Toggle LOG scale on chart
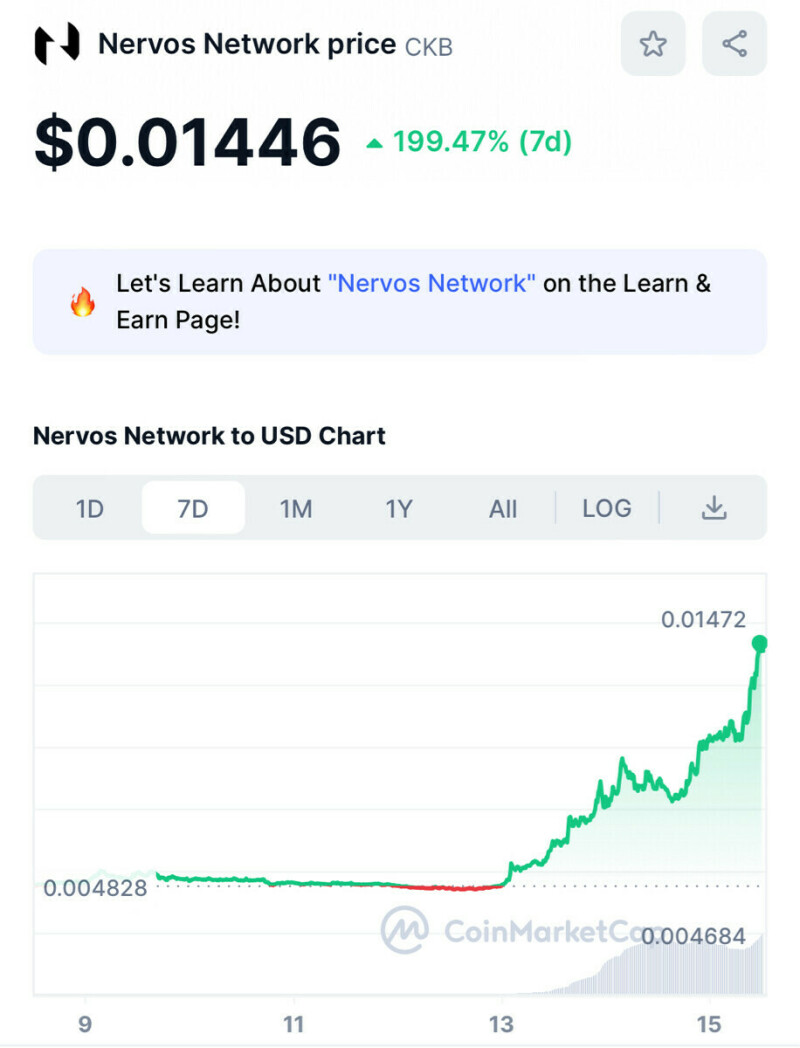 pos(607,508)
